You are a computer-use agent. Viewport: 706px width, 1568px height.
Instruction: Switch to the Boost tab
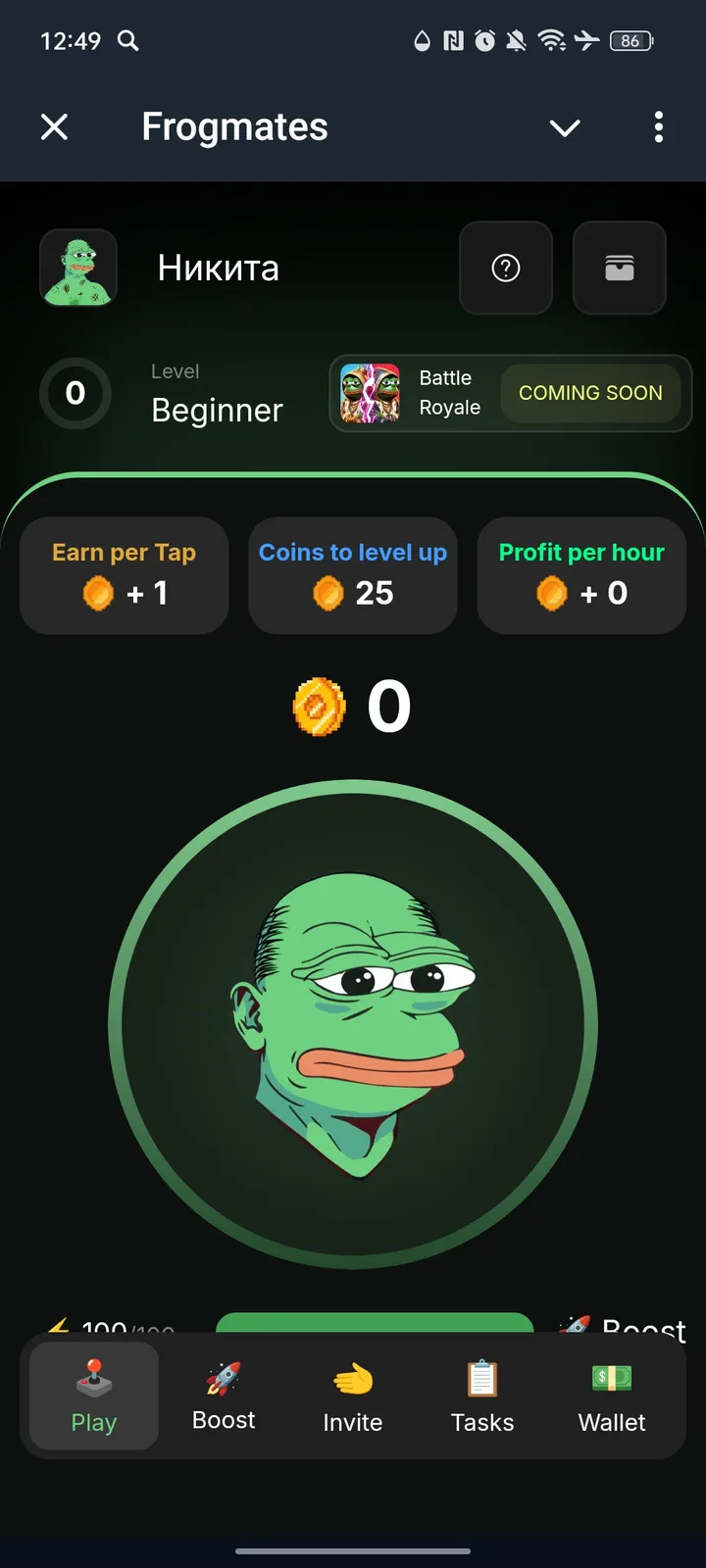223,1396
